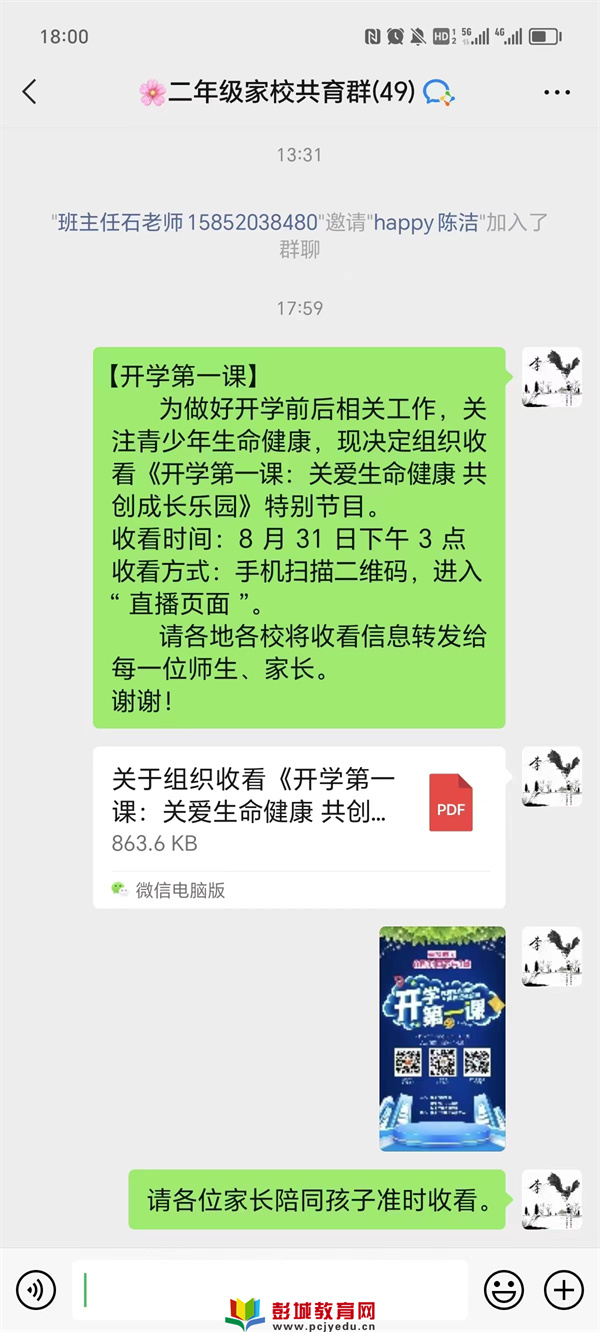
Task: Go back from the group chat
Action: (x=29, y=92)
